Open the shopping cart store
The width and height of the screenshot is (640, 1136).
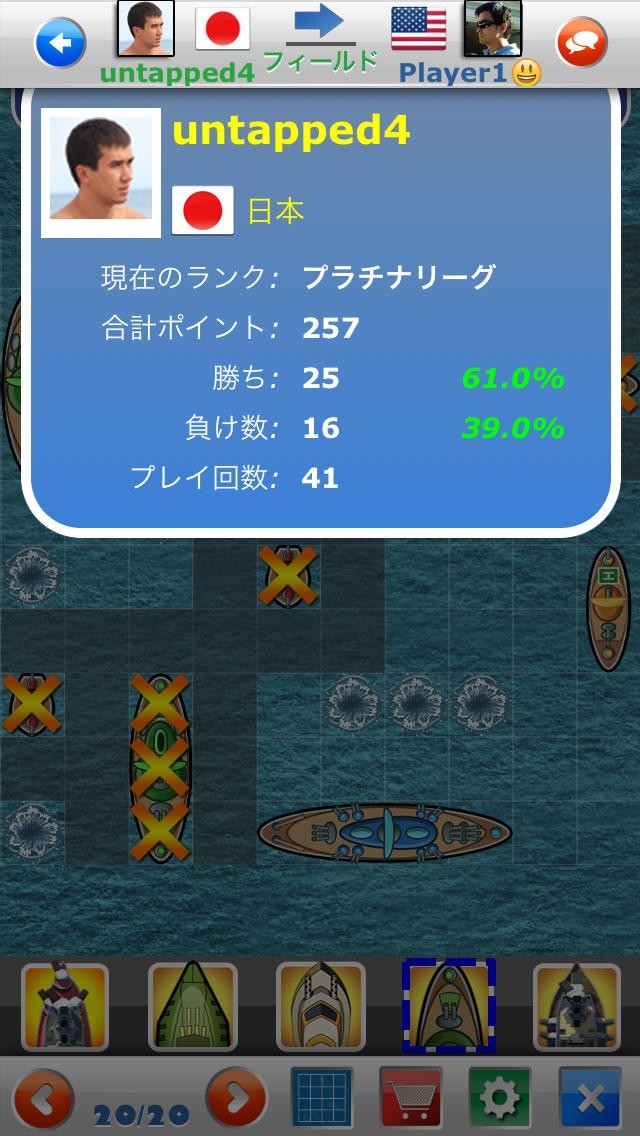point(411,1099)
